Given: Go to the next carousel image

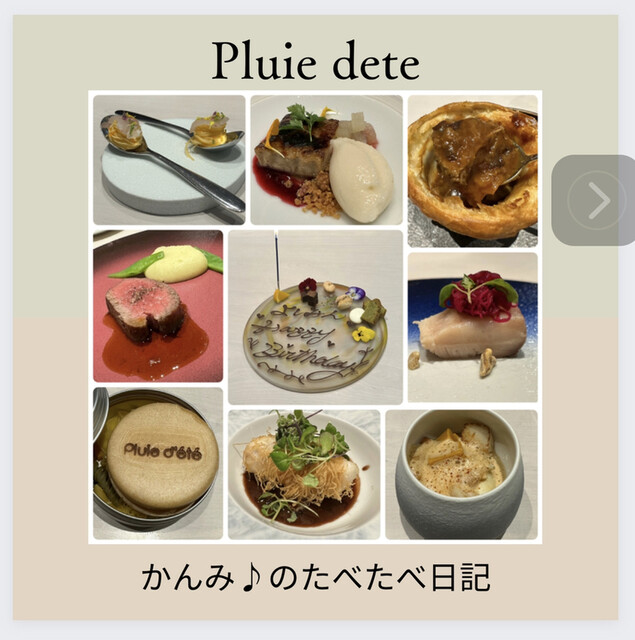Looking at the screenshot, I should point(598,200).
